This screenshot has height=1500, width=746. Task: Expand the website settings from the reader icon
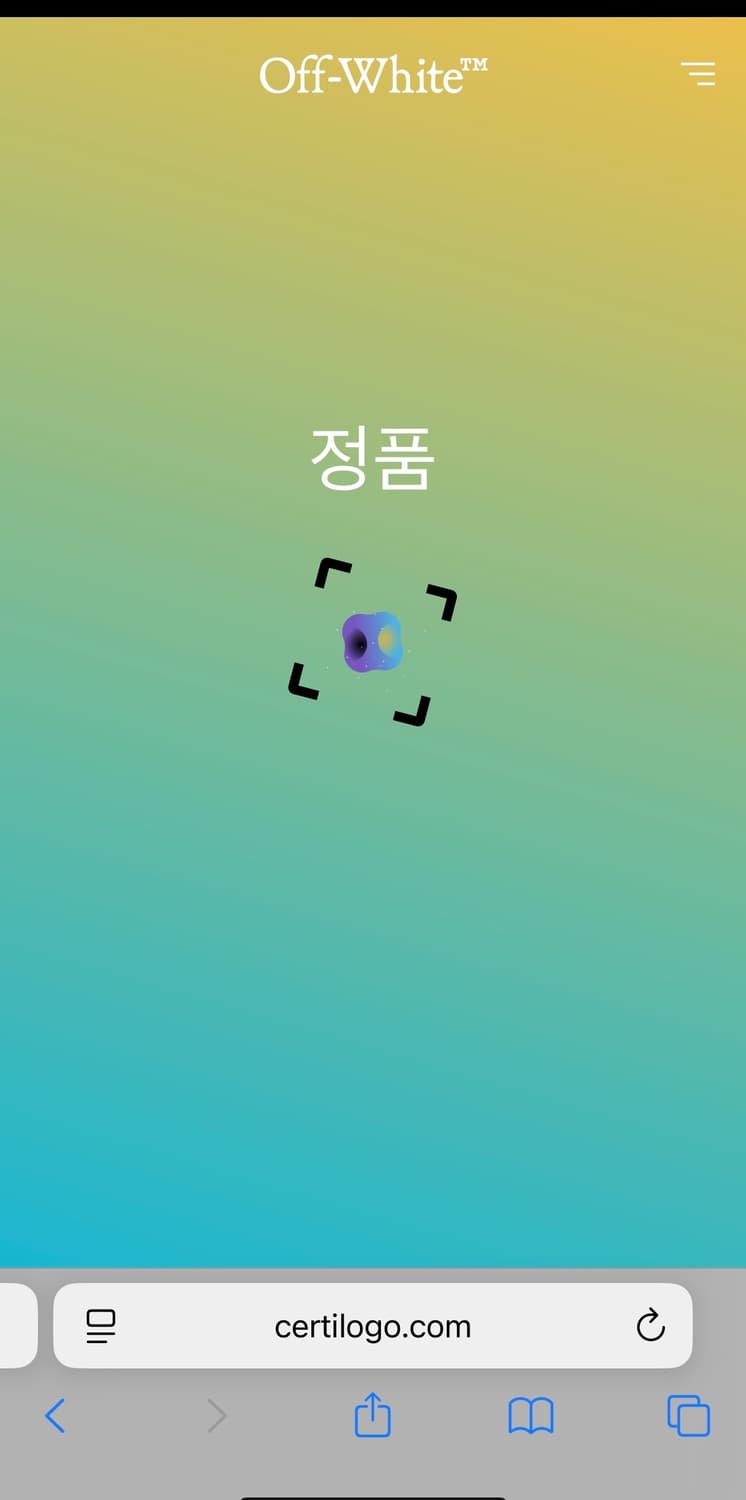click(x=100, y=1326)
